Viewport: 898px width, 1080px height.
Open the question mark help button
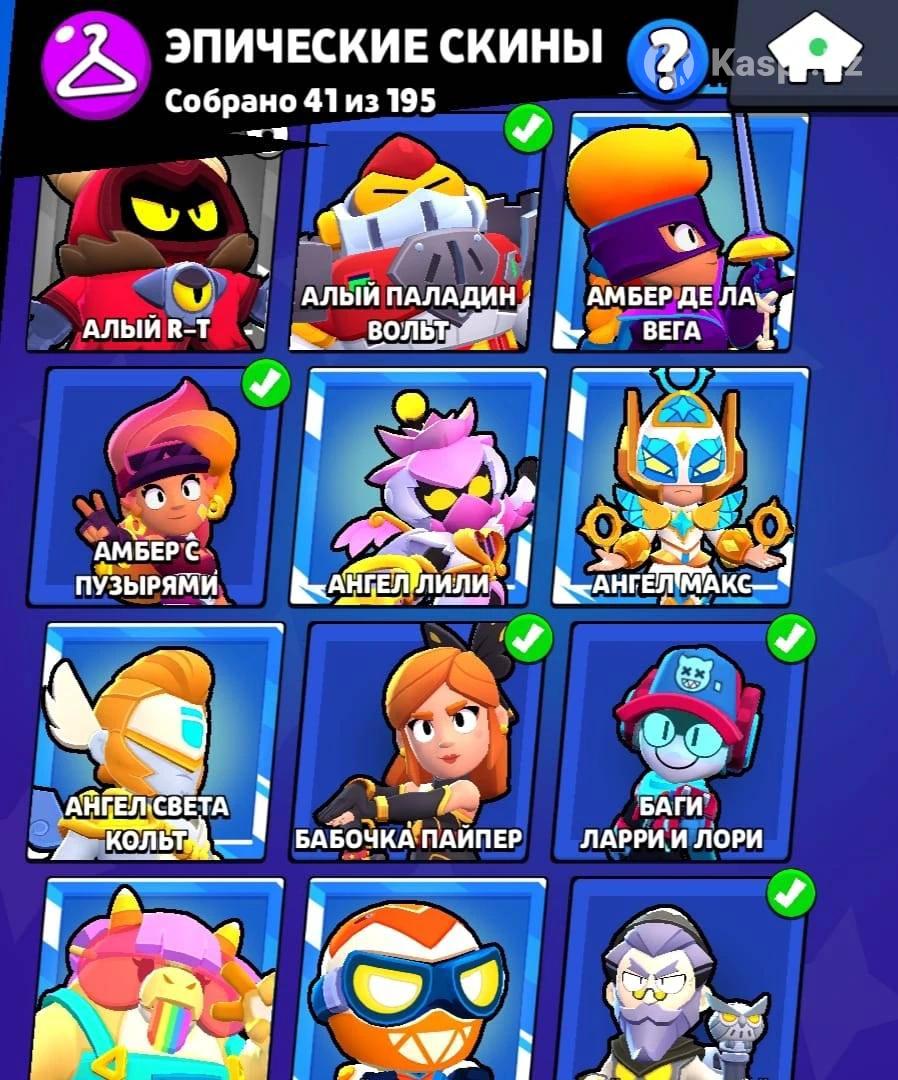(667, 60)
